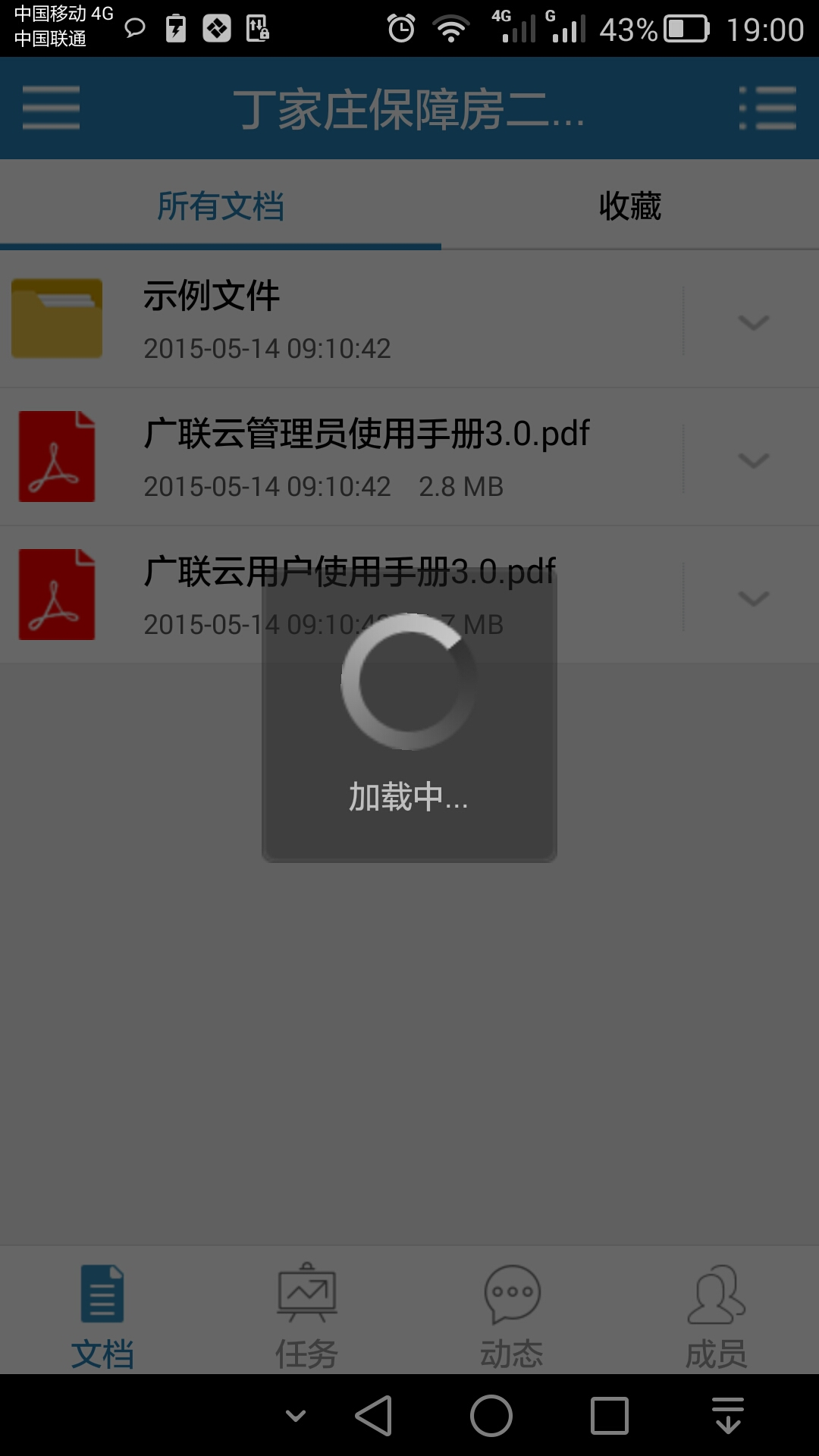This screenshot has width=819, height=1456.
Task: Tap the system back button
Action: coord(374,1416)
